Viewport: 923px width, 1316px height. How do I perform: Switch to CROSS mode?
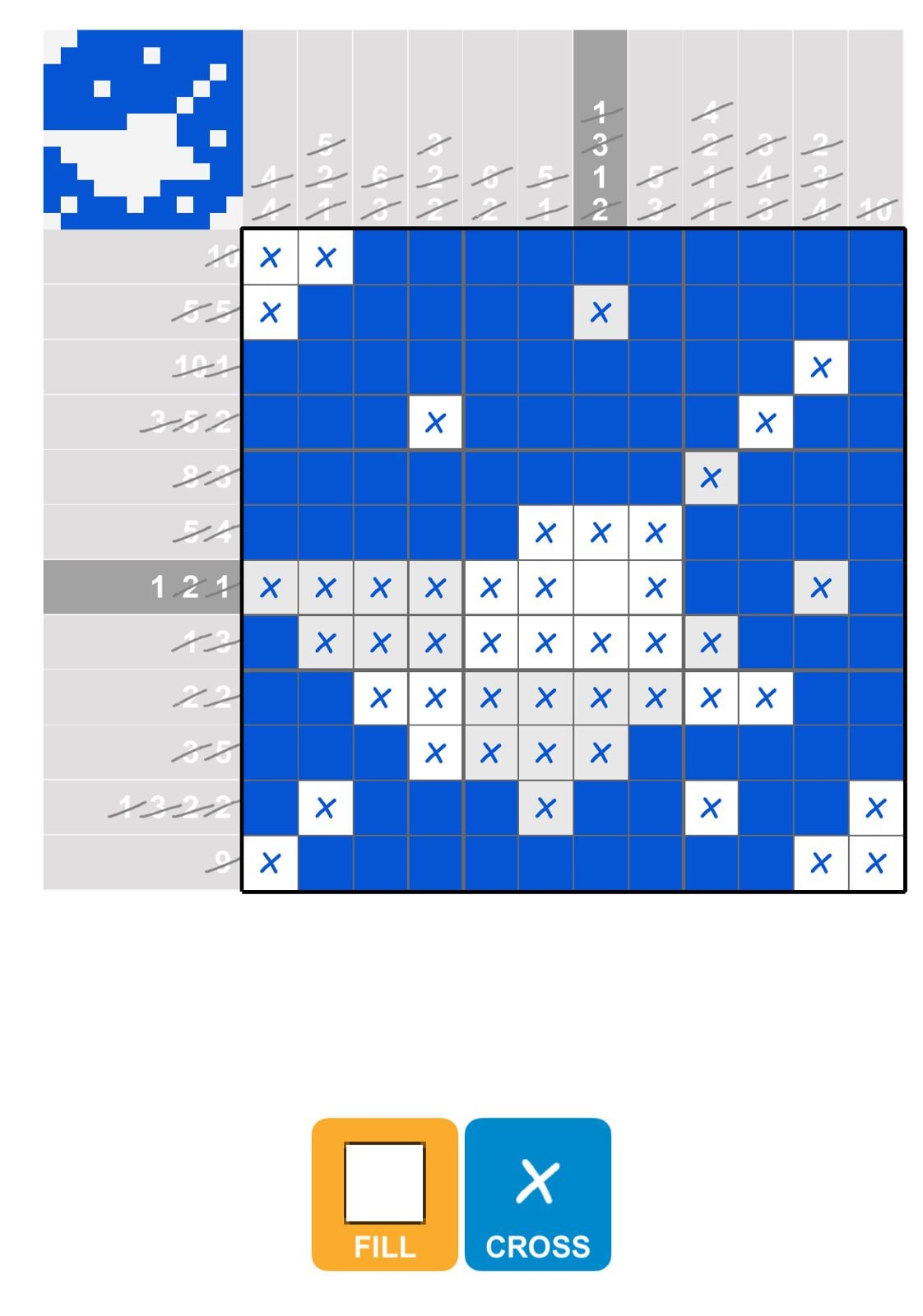click(537, 1193)
